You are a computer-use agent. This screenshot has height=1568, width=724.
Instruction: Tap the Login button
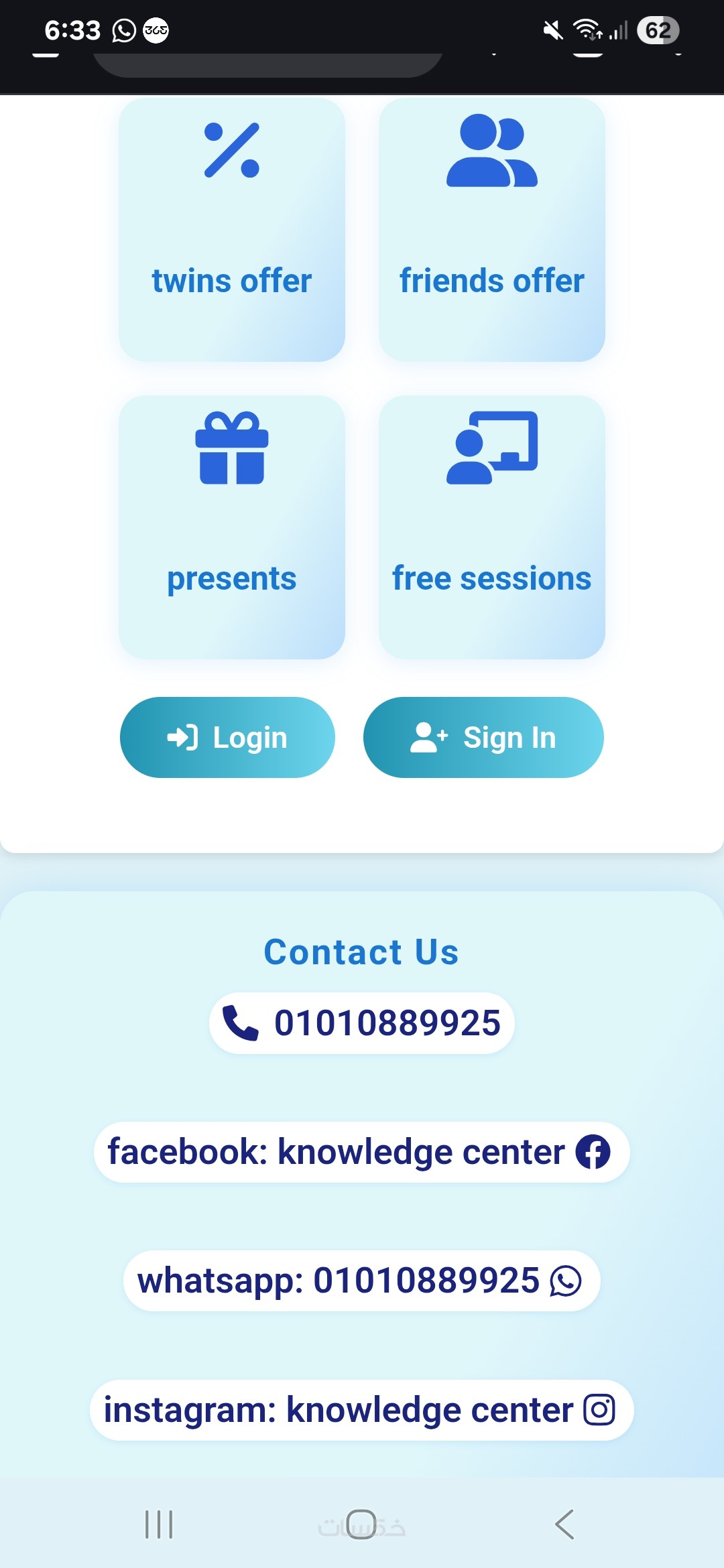point(227,737)
